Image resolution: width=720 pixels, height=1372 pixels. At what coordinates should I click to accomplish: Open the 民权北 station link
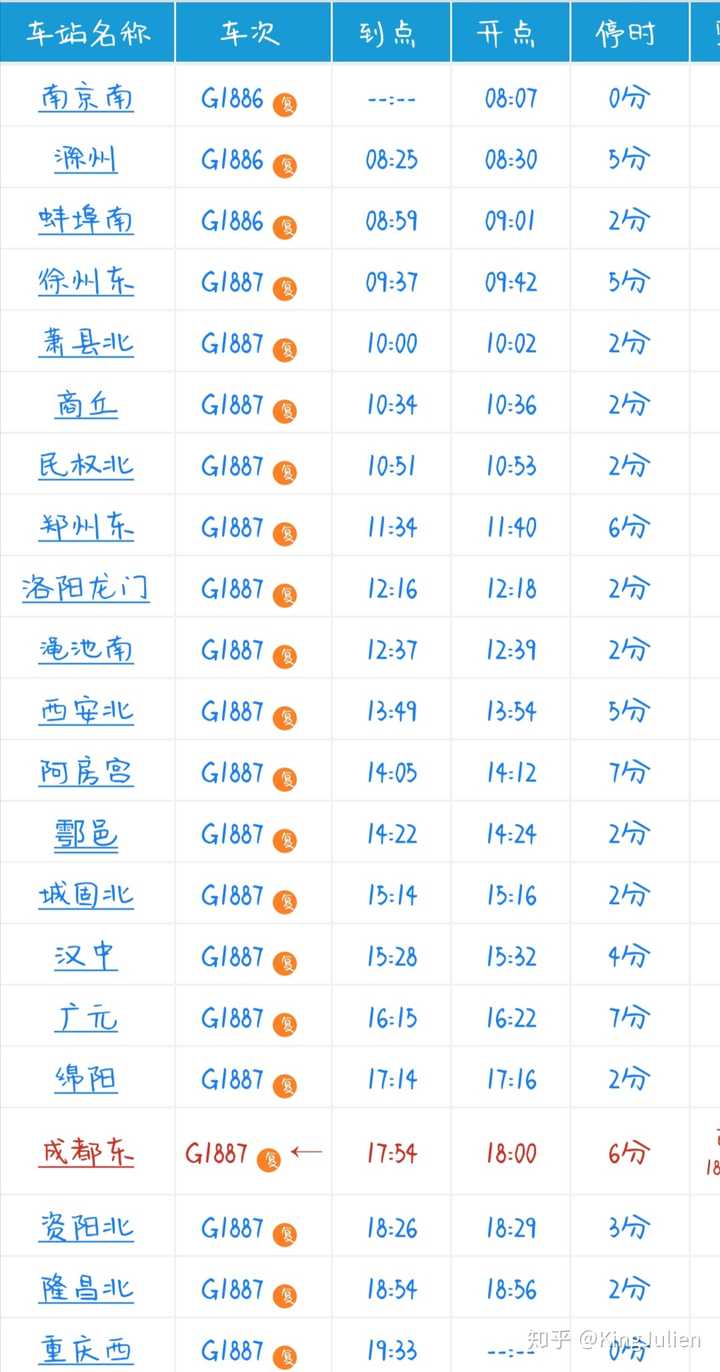[86, 465]
